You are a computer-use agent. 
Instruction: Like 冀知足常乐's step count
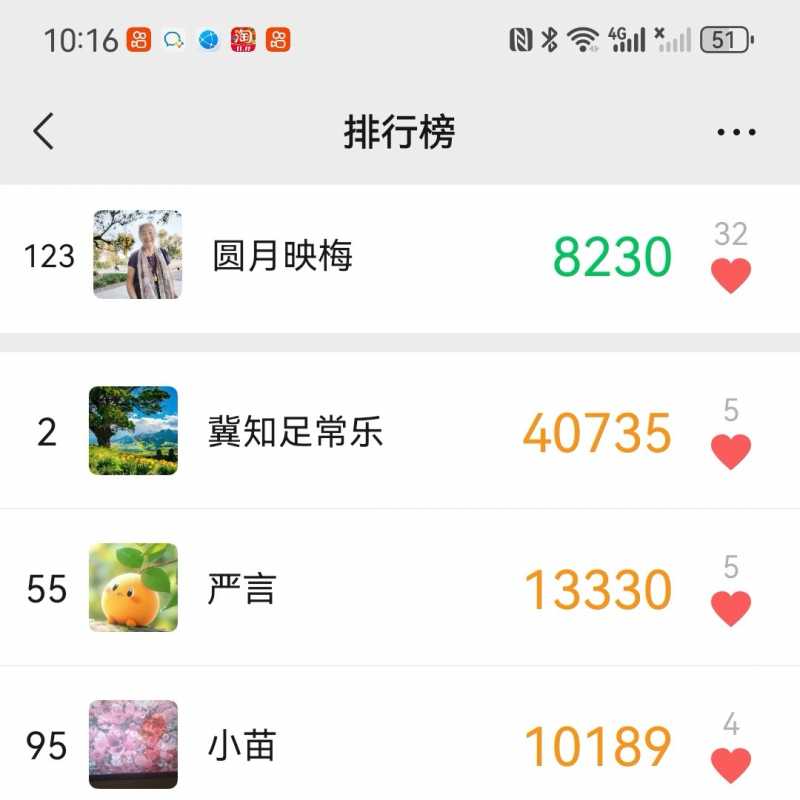[731, 451]
